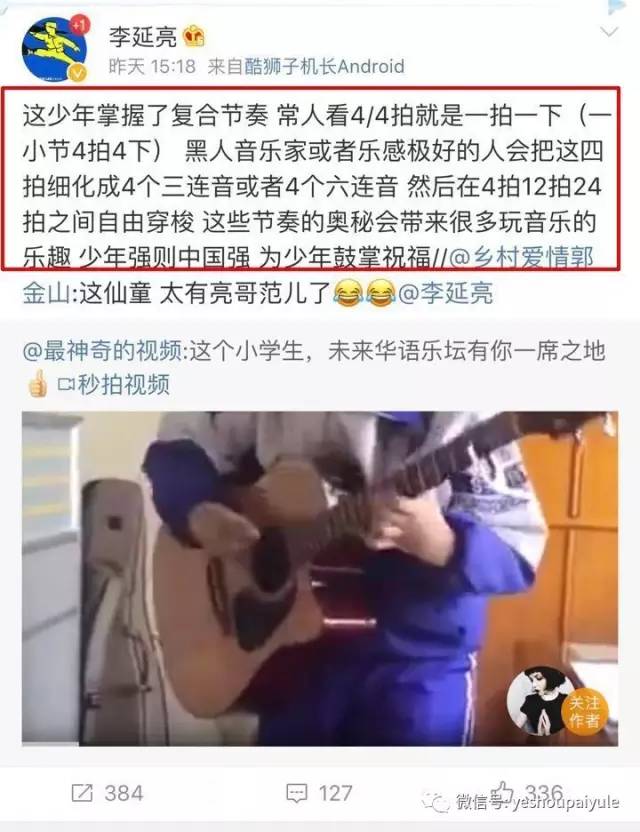Open the @李延亮 mention in the post

pyautogui.click(x=445, y=293)
